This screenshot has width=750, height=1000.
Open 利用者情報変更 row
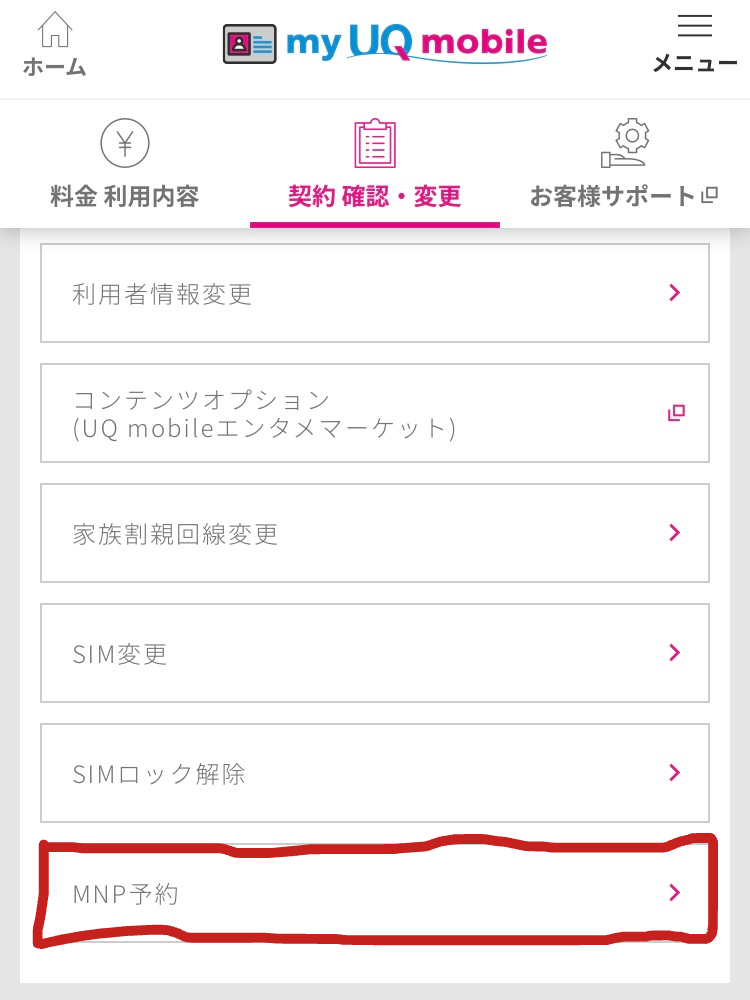374,293
